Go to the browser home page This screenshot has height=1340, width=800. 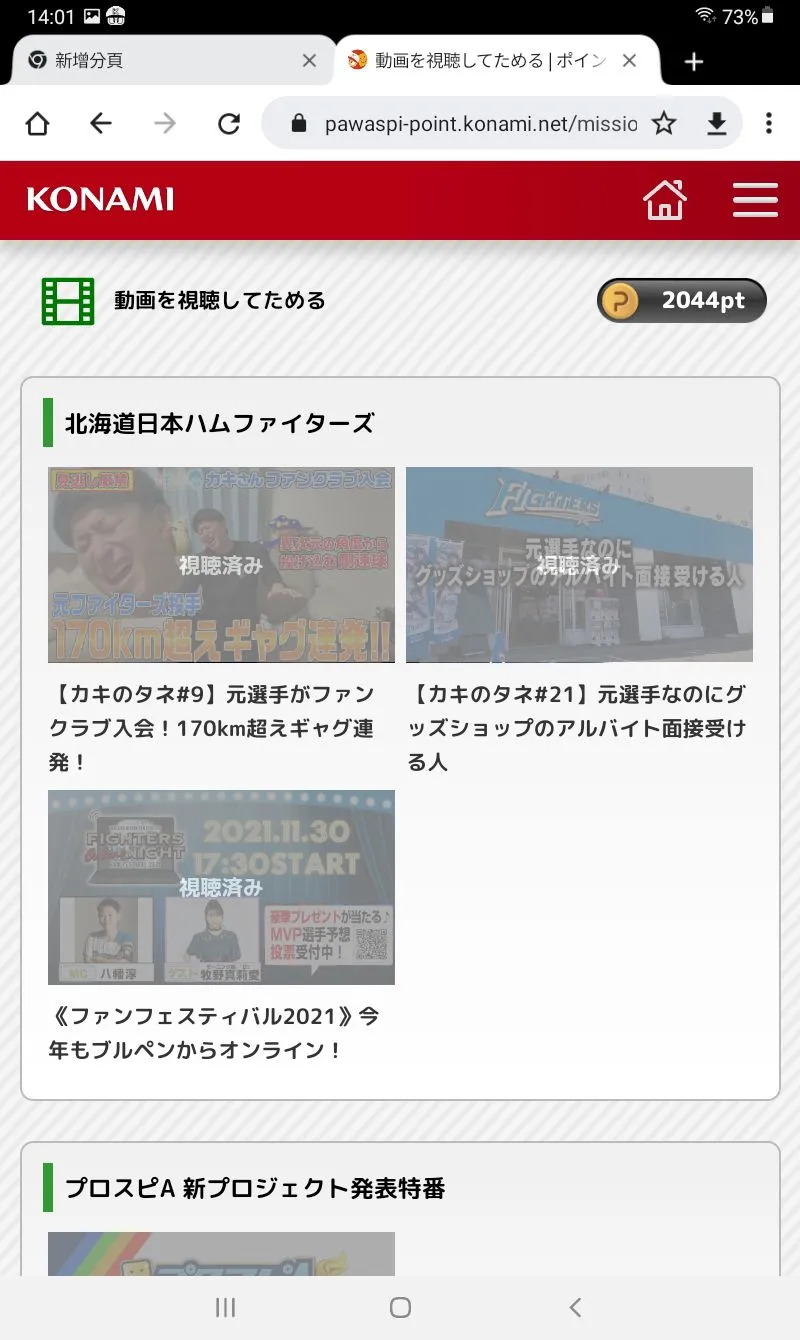coord(37,123)
